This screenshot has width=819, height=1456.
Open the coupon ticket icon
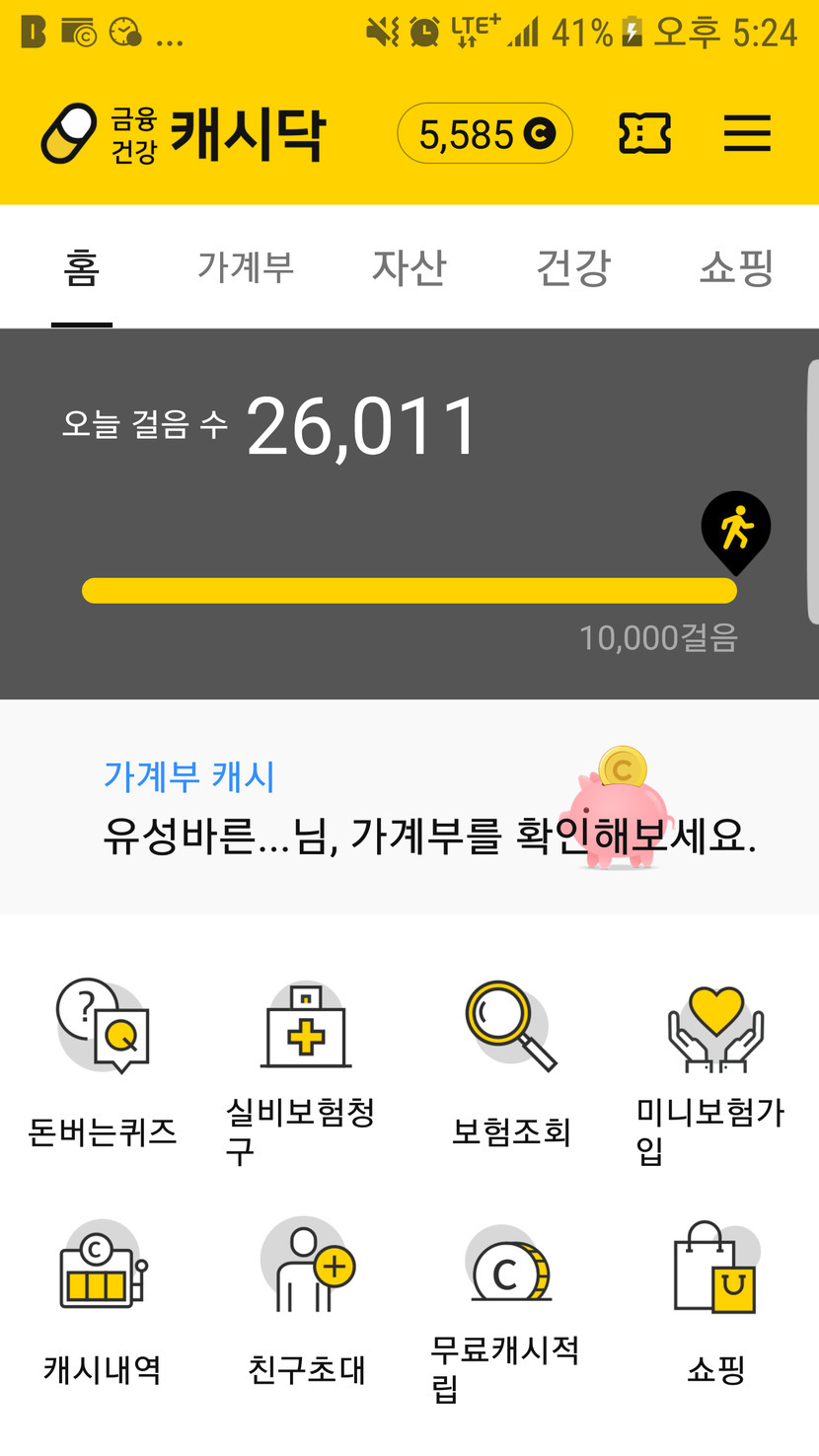(644, 133)
